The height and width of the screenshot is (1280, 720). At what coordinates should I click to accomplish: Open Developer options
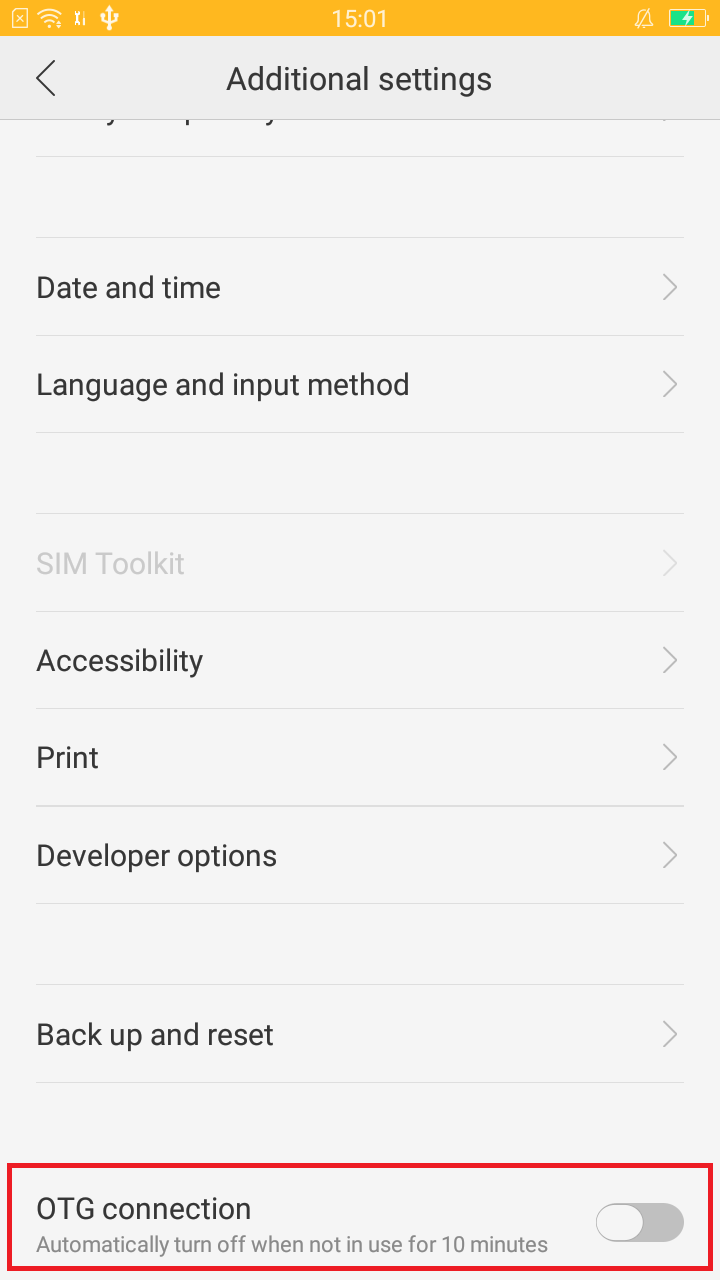coord(360,856)
